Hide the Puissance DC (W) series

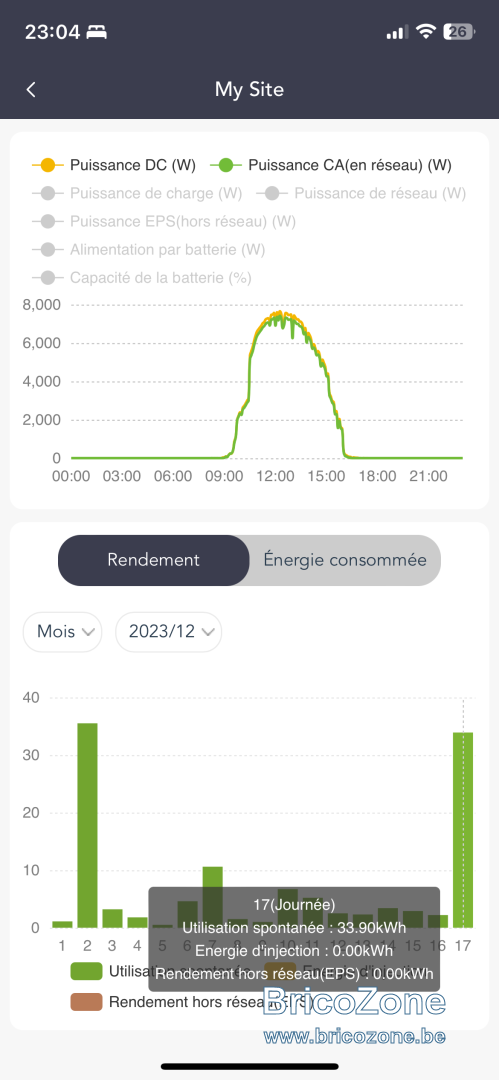pos(114,165)
